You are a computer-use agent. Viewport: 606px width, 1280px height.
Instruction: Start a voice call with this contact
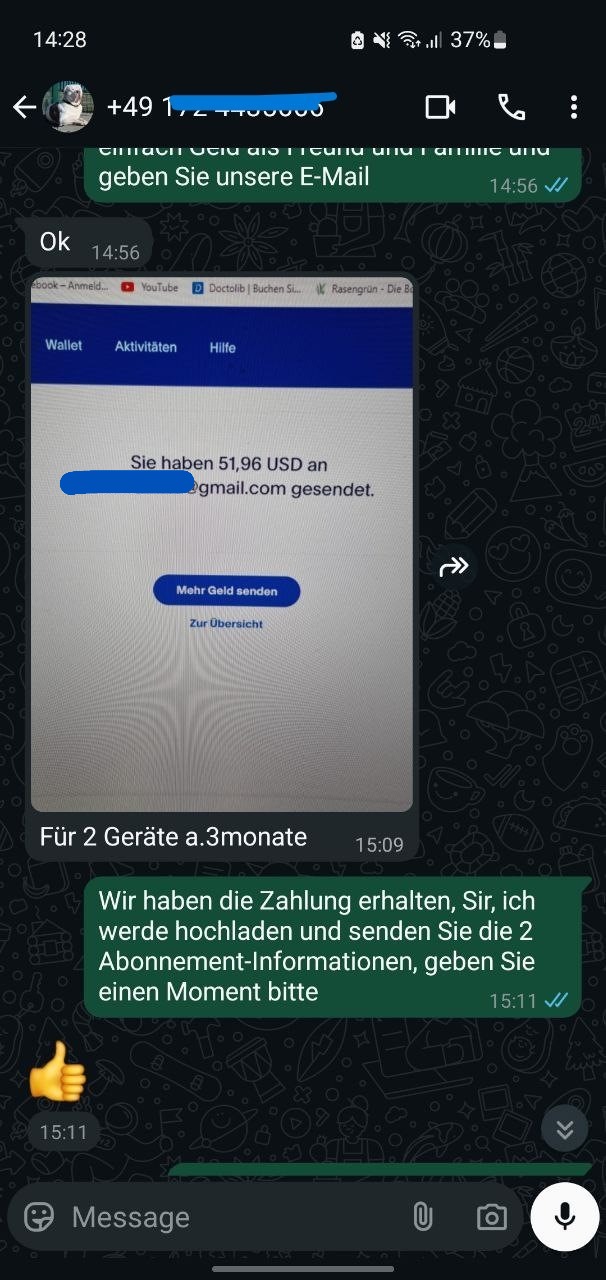pyautogui.click(x=511, y=107)
